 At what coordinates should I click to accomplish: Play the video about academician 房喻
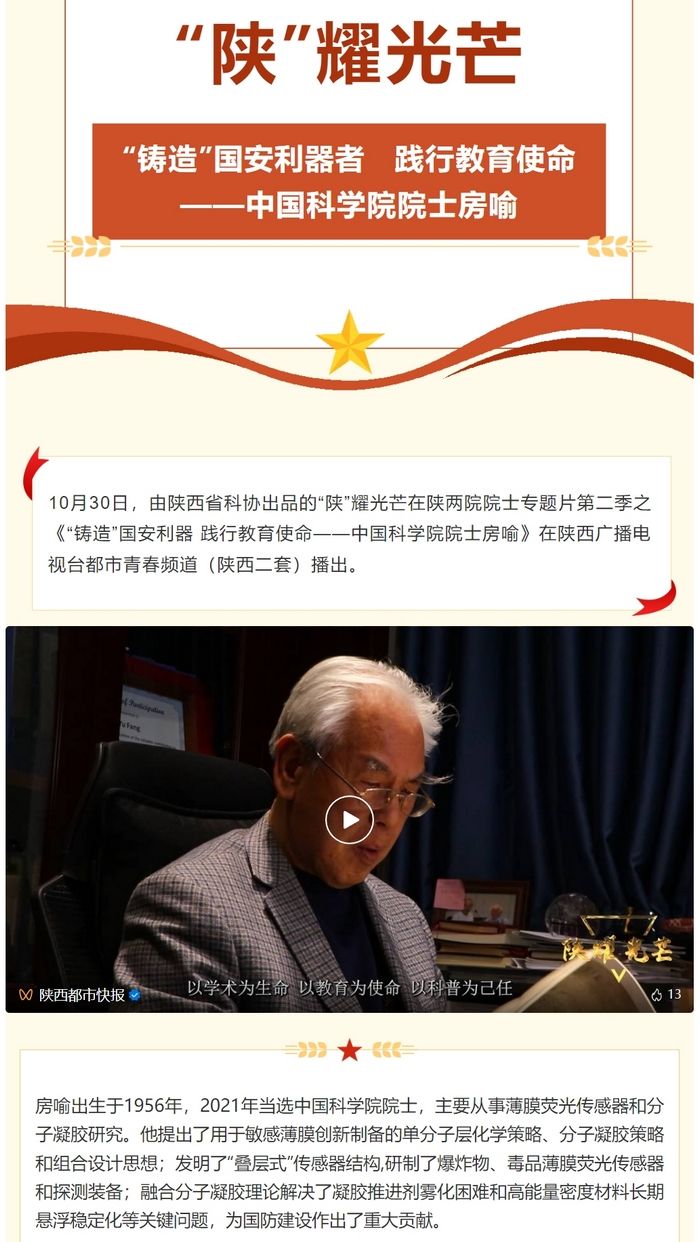(x=349, y=820)
